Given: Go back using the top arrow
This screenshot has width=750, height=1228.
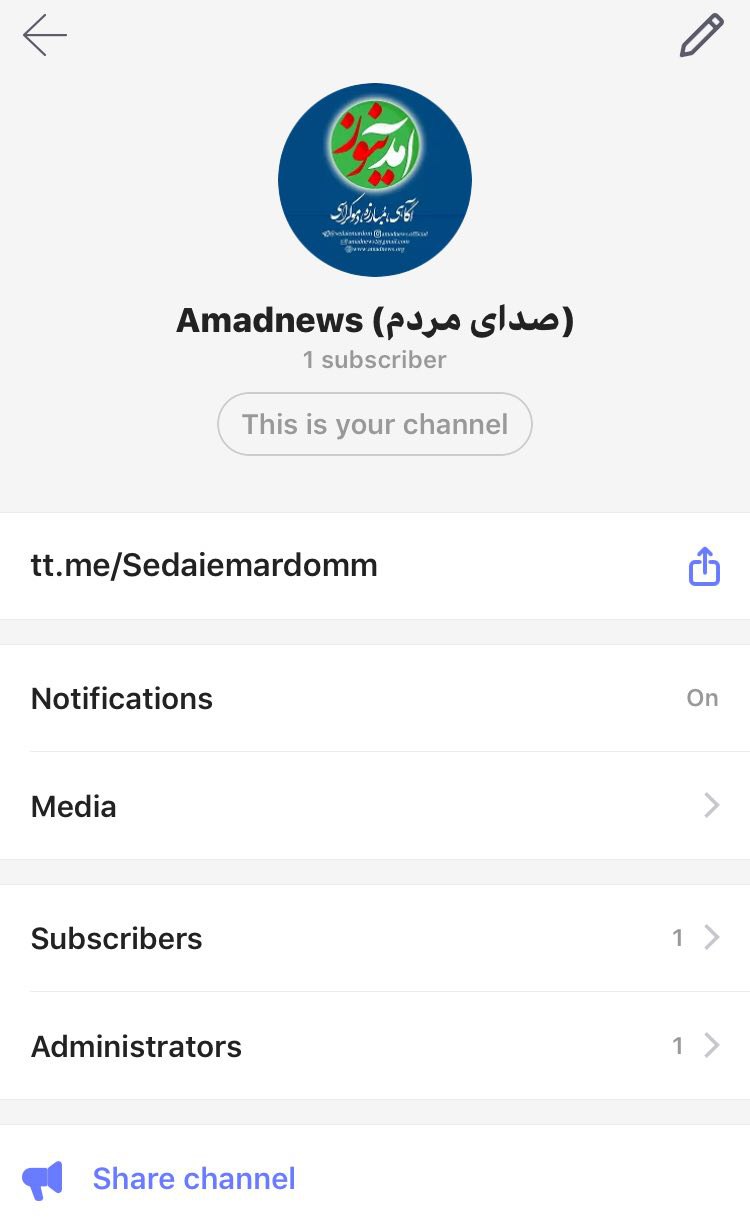Looking at the screenshot, I should 45,36.
